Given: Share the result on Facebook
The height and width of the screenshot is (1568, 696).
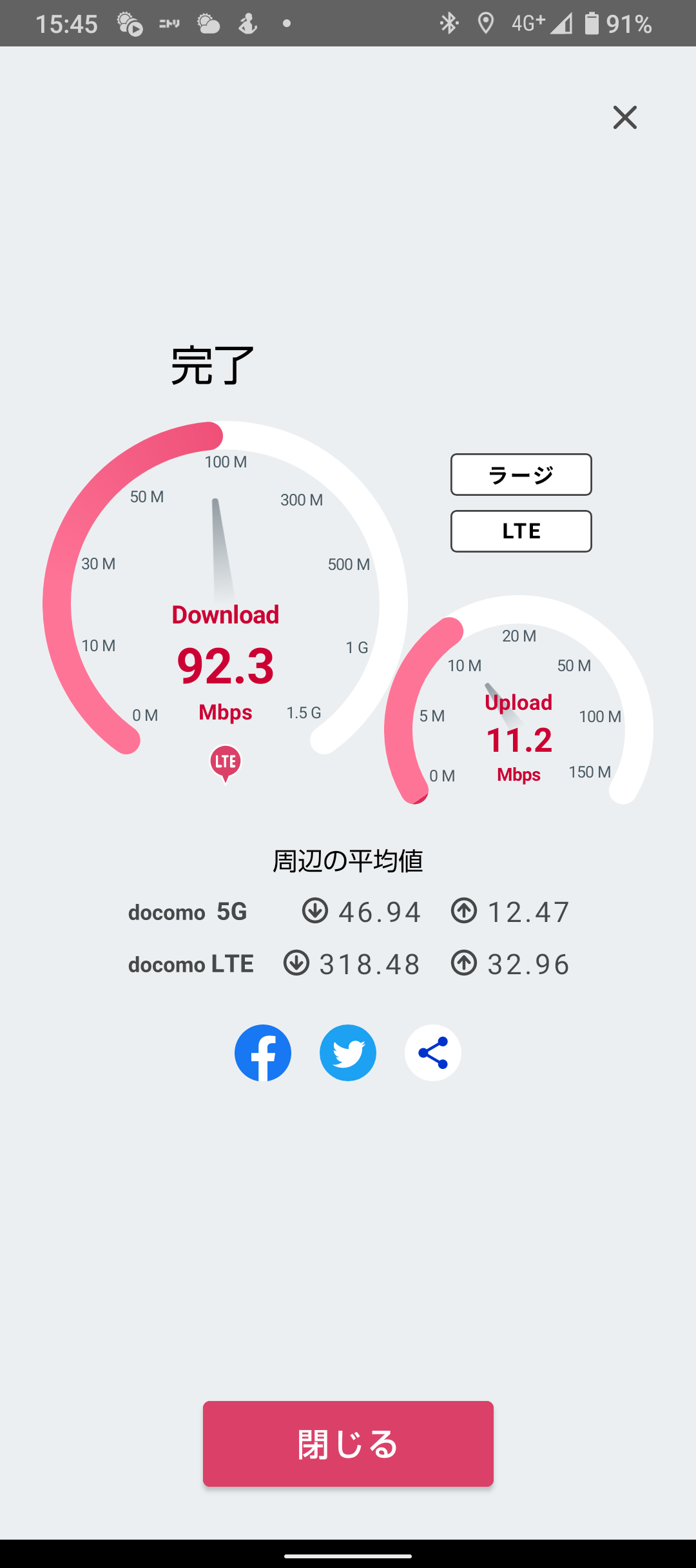Looking at the screenshot, I should (x=263, y=1053).
